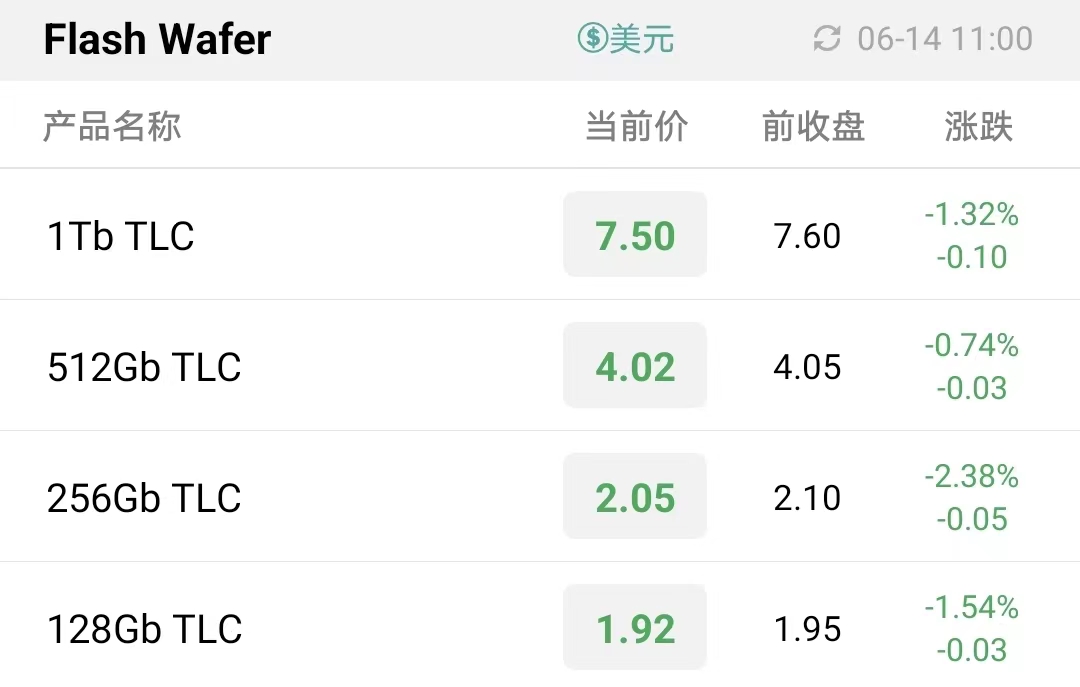1080x687 pixels.
Task: View details for 512Gb TLC
Action: (x=540, y=365)
